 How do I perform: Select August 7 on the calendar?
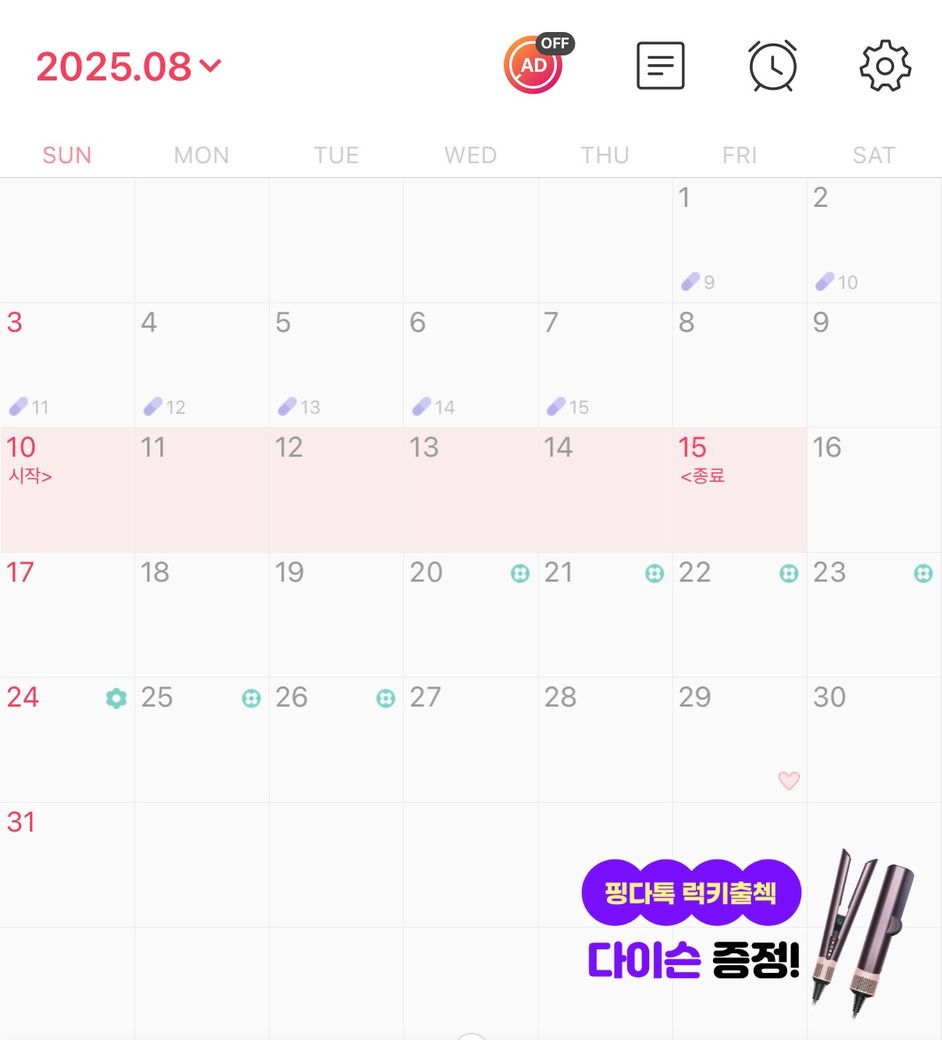605,364
